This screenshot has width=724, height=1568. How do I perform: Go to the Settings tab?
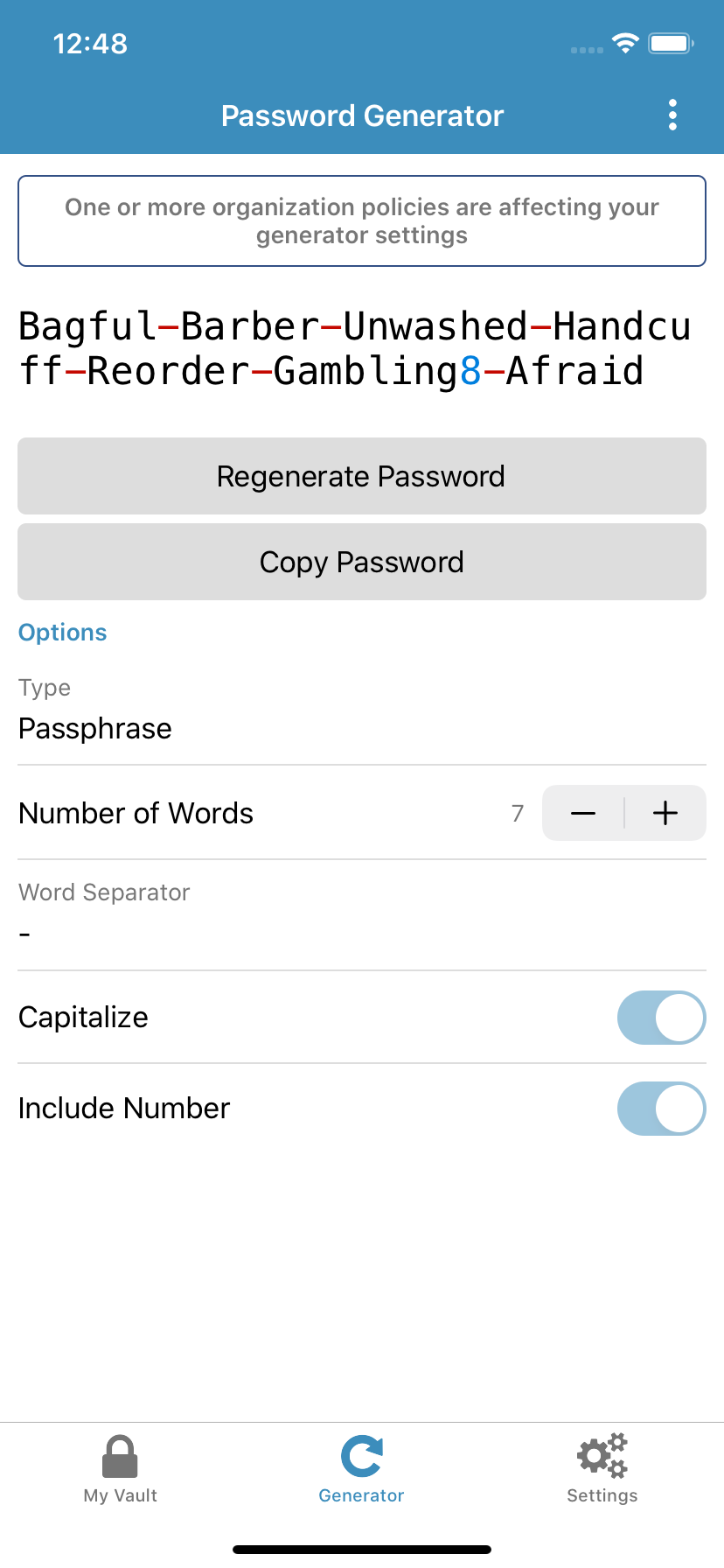click(602, 1469)
